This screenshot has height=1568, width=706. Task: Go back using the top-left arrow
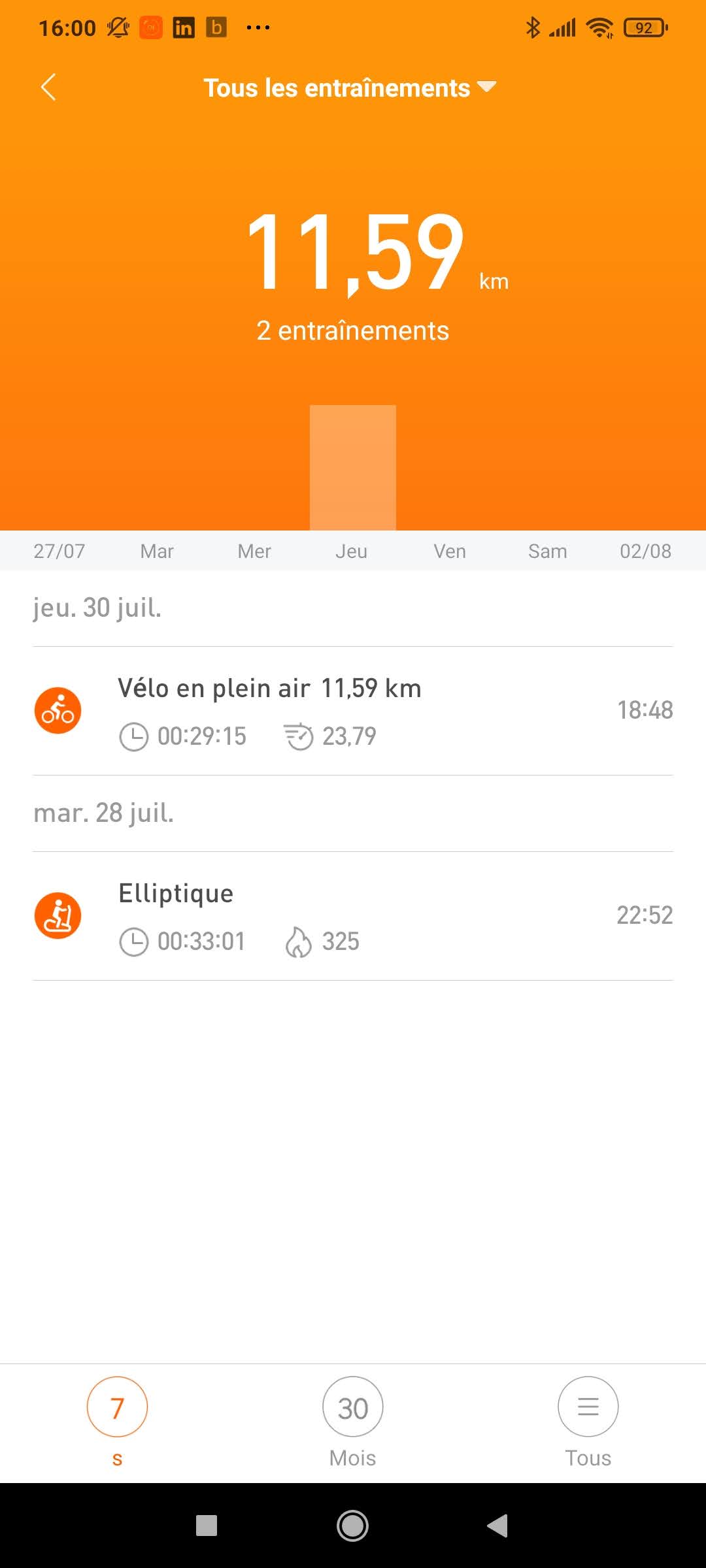pos(48,88)
